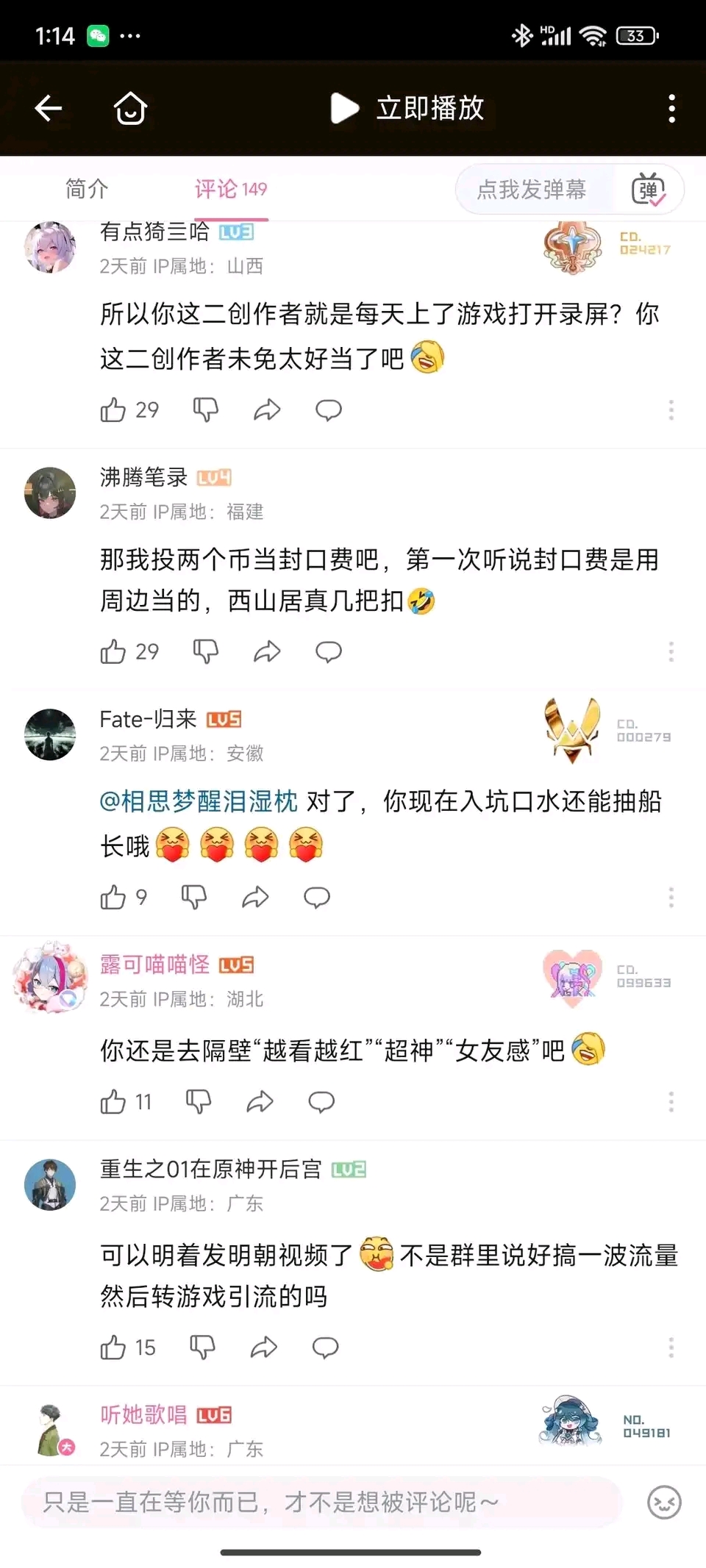
Task: Open the home icon in the header
Action: [x=131, y=108]
